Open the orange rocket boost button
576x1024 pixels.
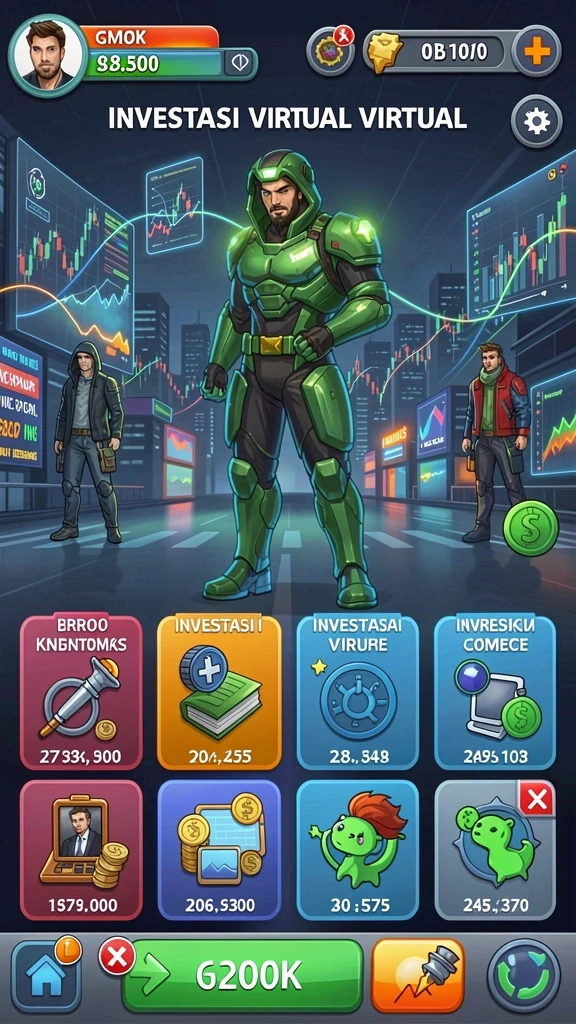tap(417, 976)
